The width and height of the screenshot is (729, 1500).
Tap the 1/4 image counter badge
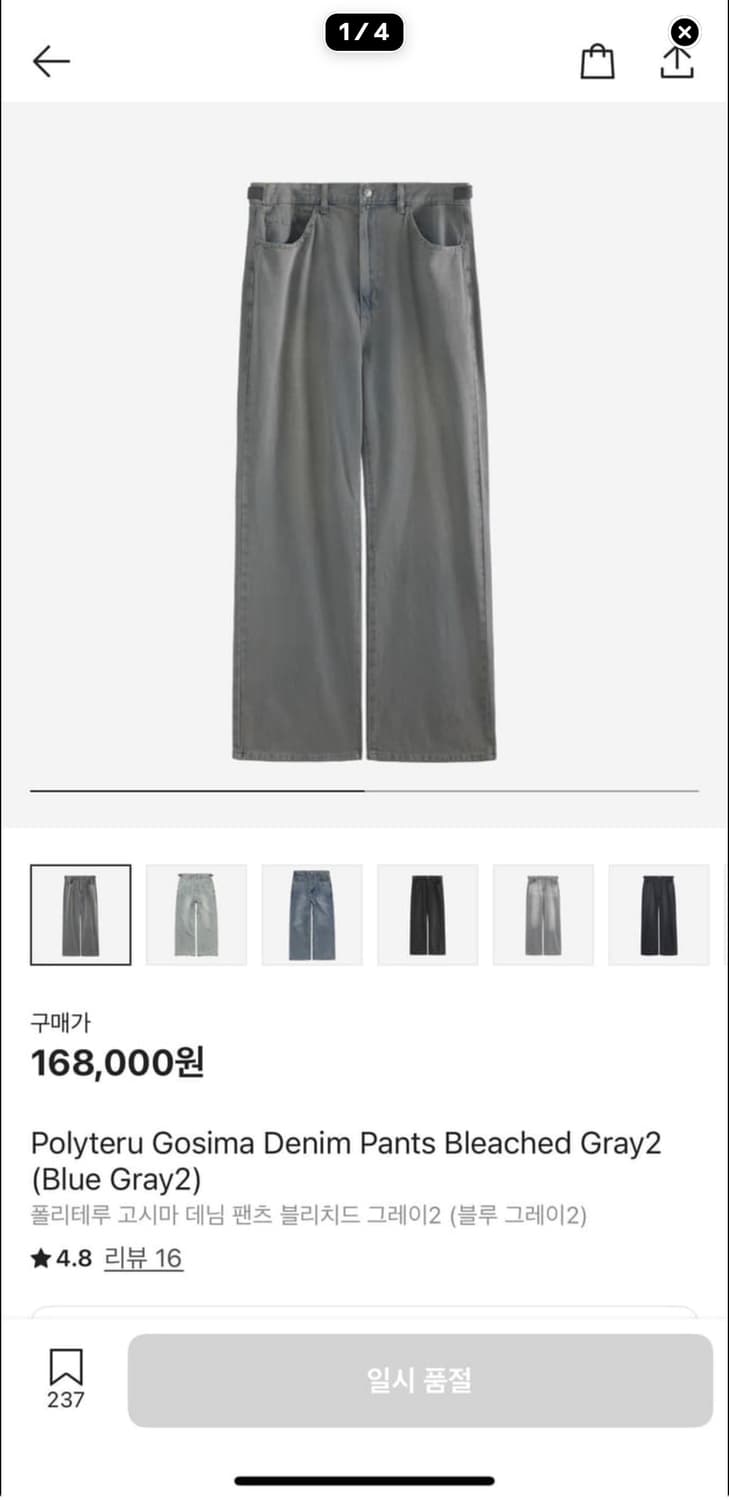[364, 32]
